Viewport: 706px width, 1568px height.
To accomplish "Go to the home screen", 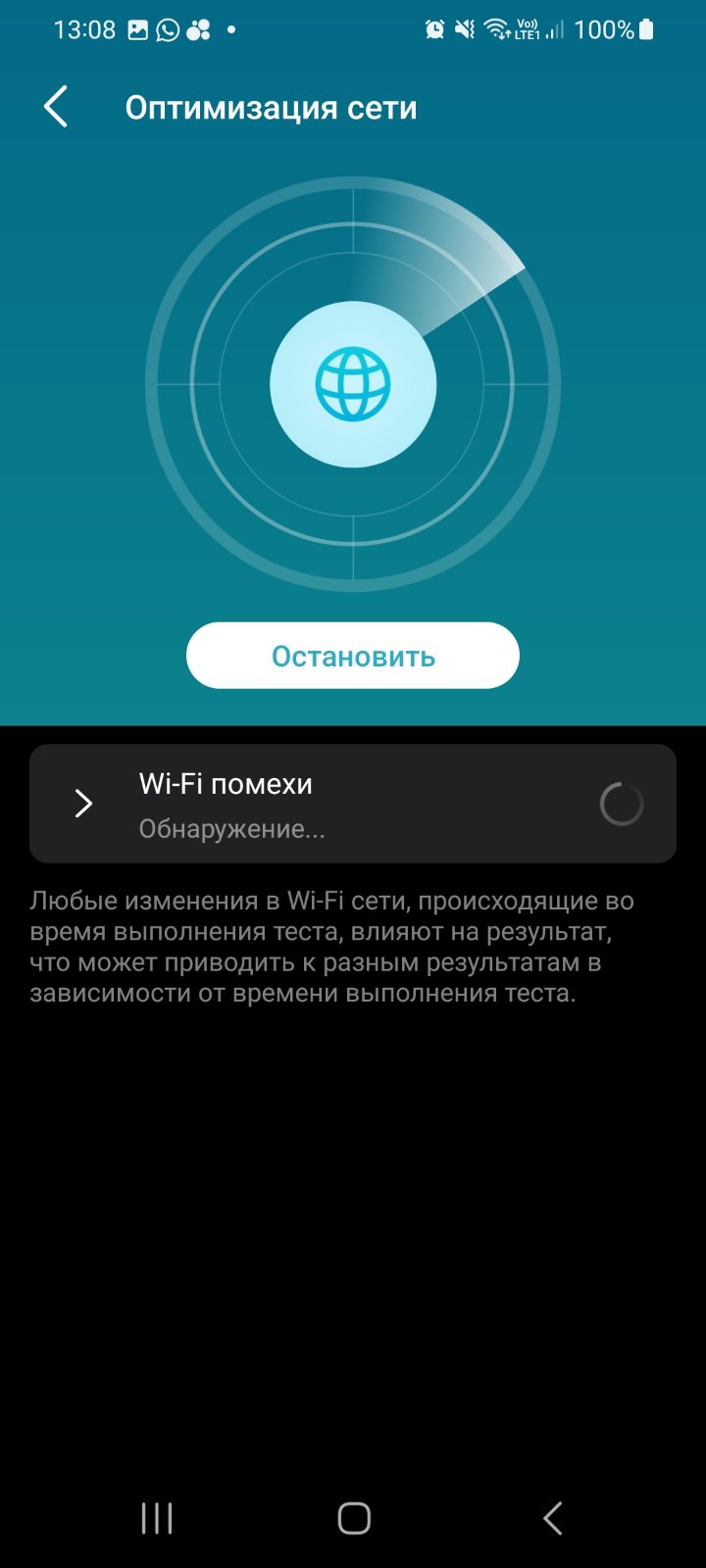I will point(354,1518).
